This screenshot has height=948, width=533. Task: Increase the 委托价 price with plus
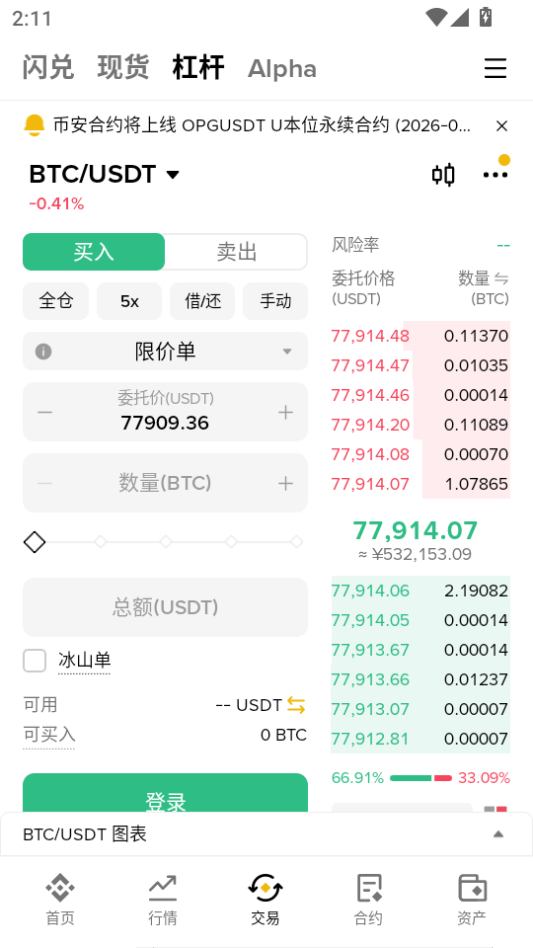[x=285, y=412]
